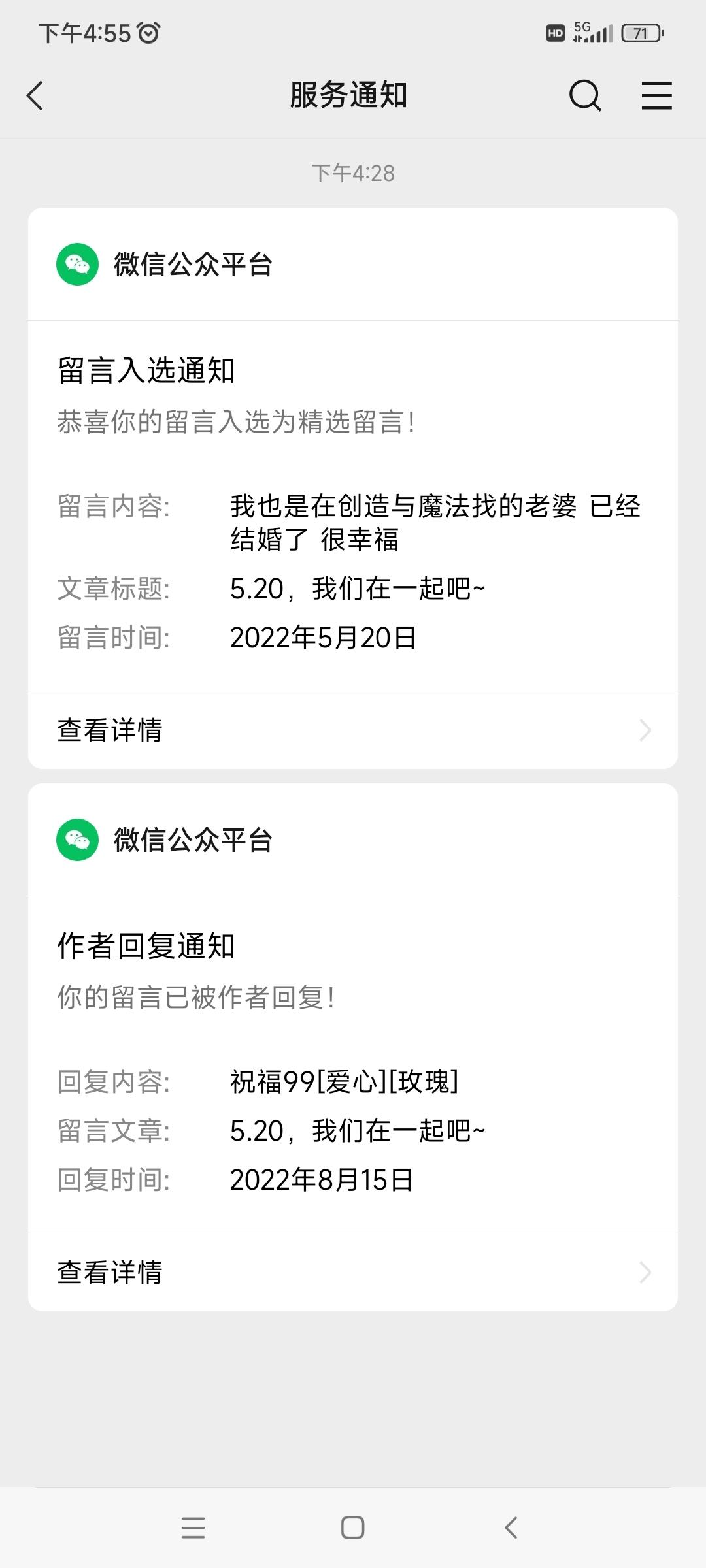The height and width of the screenshot is (1568, 706).
Task: Open the 留言入选通知 notification card
Action: tap(353, 488)
